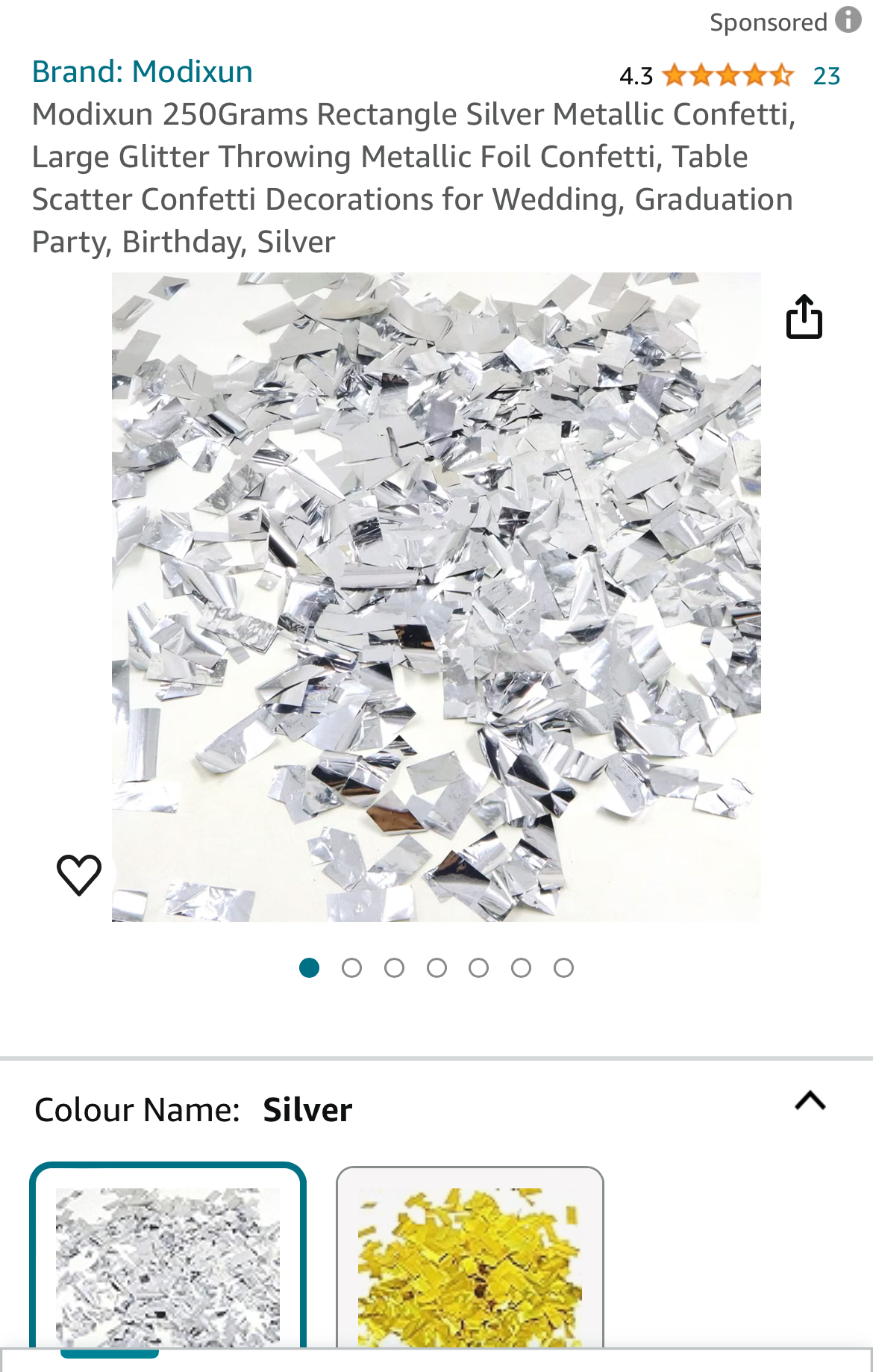Share this confetti product
The image size is (873, 1372).
[804, 317]
